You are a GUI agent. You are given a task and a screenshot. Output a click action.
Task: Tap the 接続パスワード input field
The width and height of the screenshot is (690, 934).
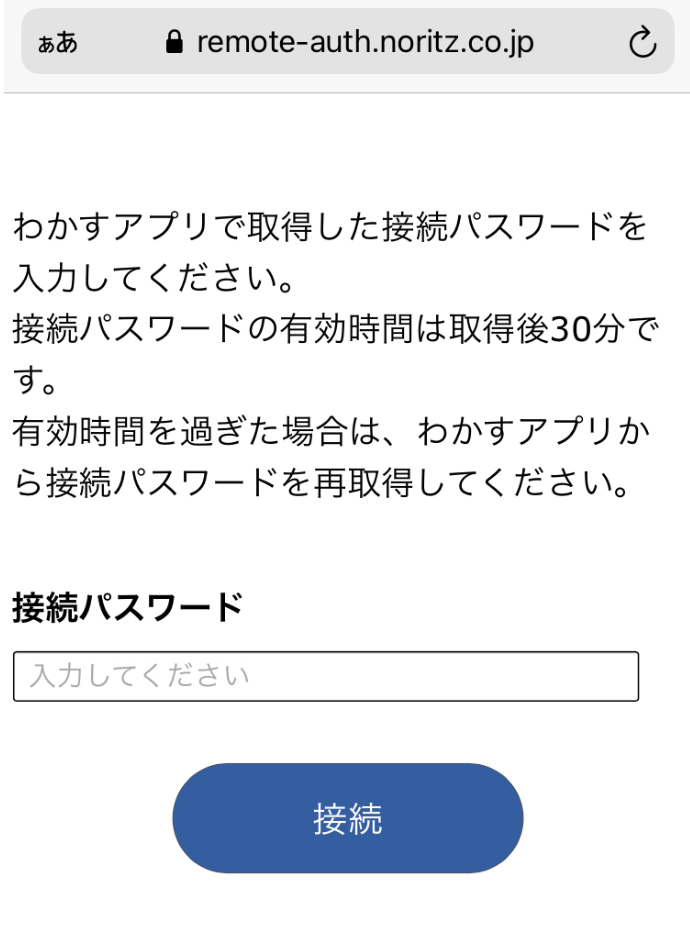click(x=325, y=677)
